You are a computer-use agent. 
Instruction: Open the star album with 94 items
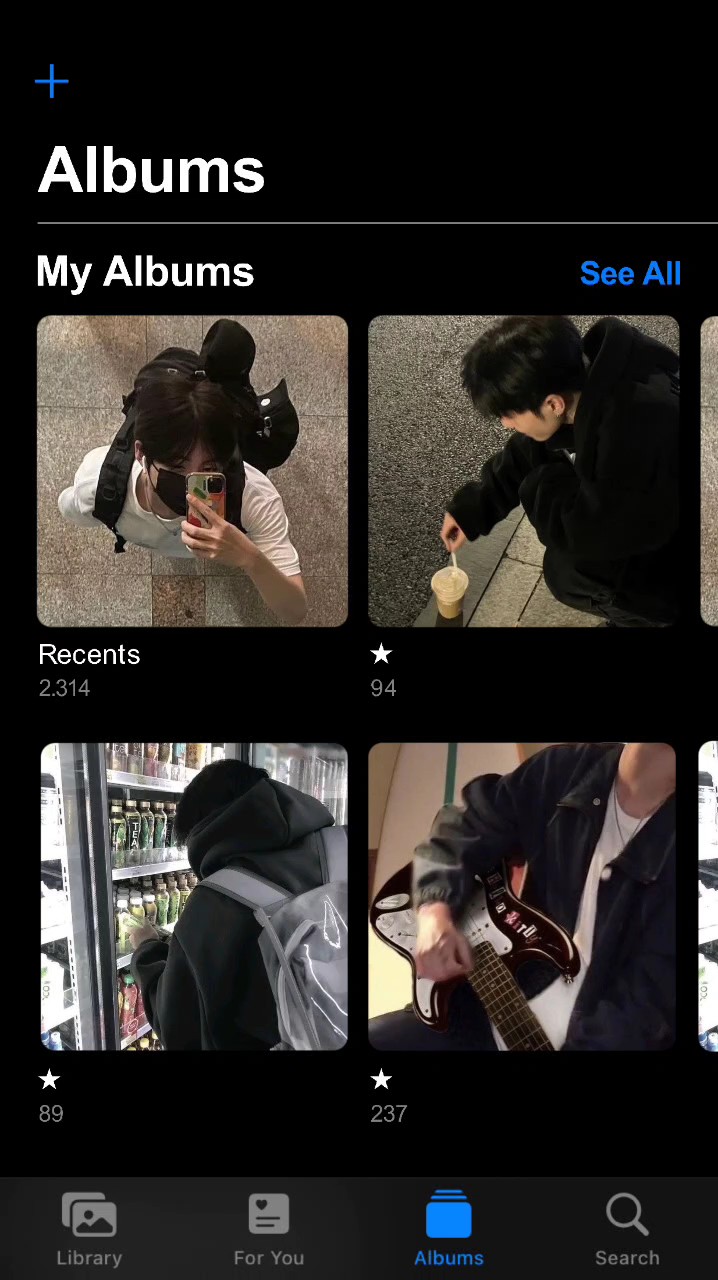pyautogui.click(x=523, y=471)
